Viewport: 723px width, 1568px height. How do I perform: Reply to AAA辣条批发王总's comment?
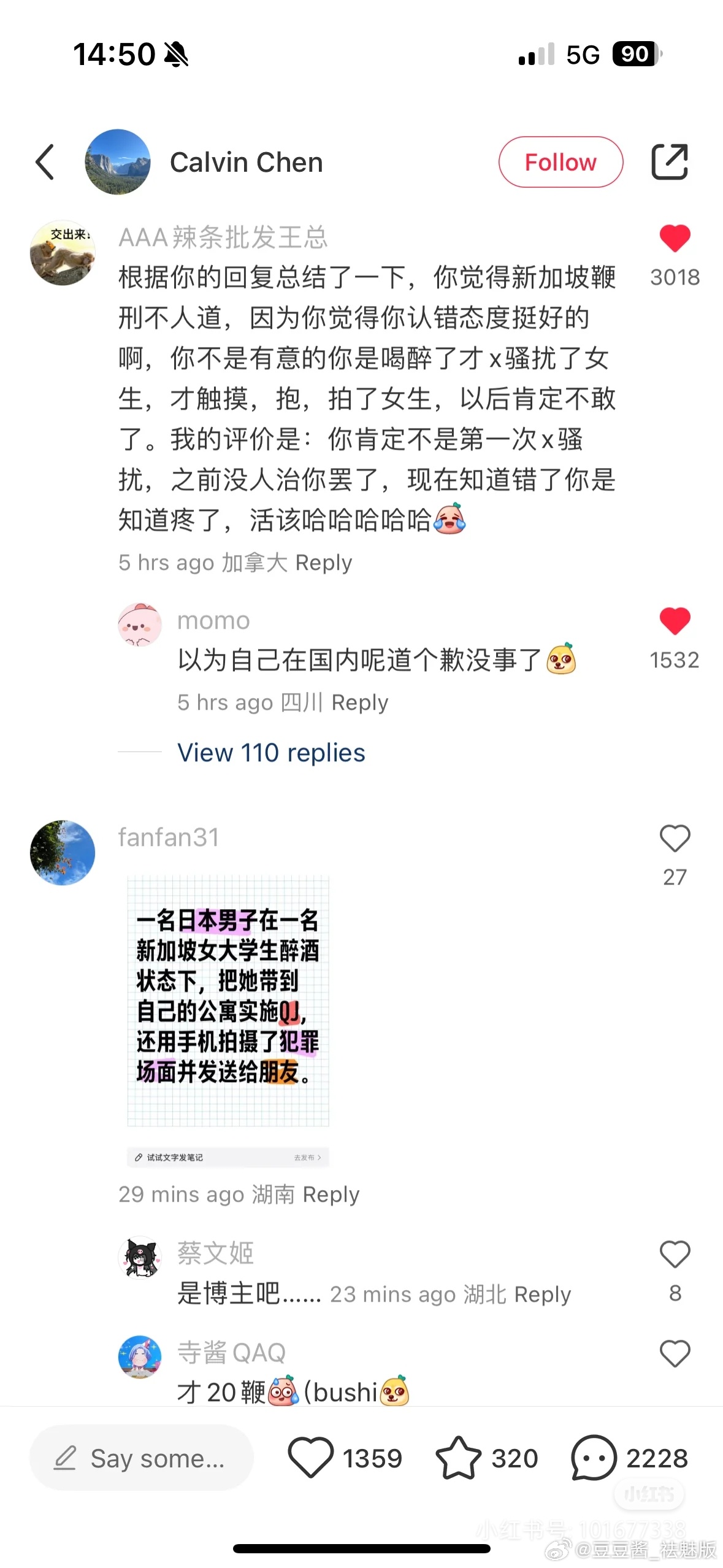pyautogui.click(x=323, y=563)
